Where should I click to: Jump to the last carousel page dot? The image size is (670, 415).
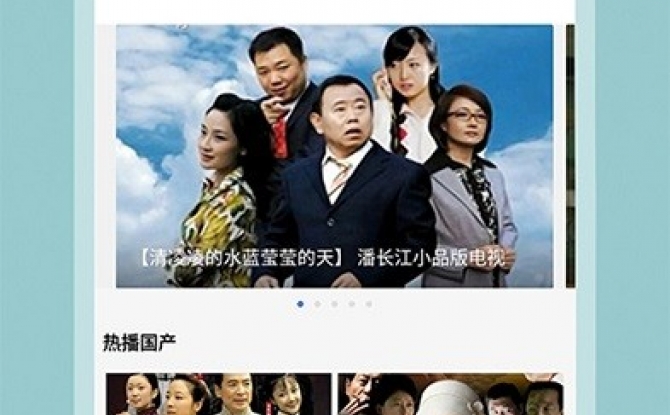click(369, 303)
